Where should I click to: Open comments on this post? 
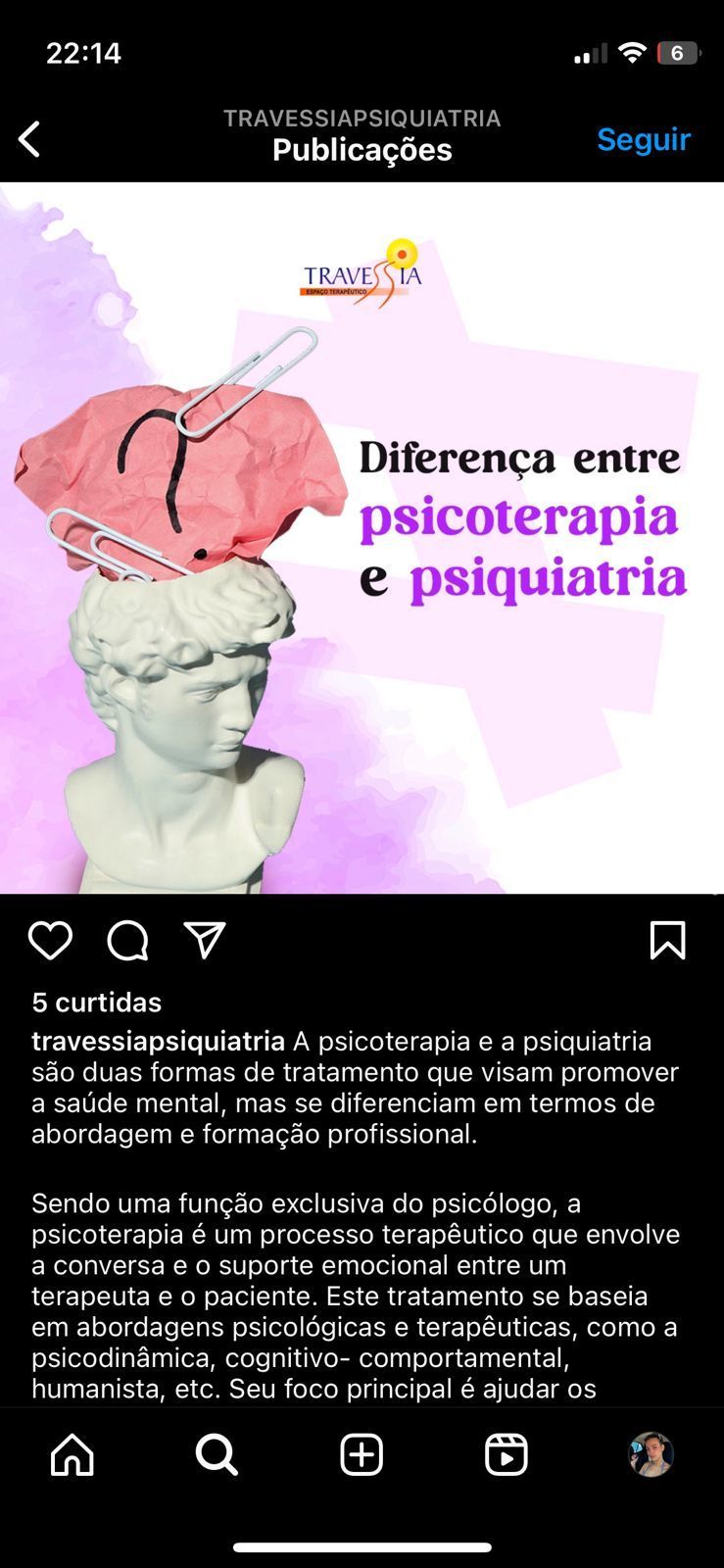(x=127, y=941)
